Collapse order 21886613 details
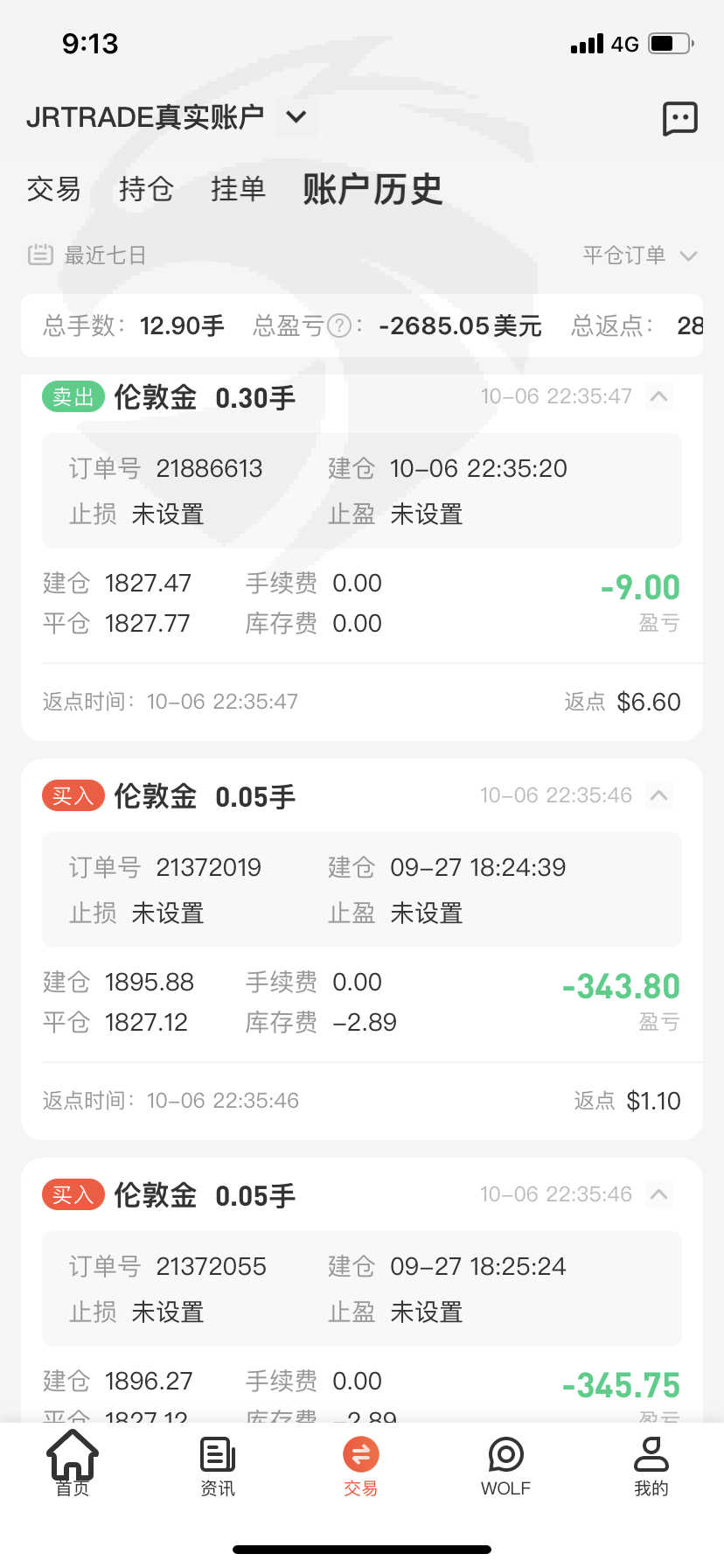Screen dimensions: 724x1568 [x=659, y=396]
